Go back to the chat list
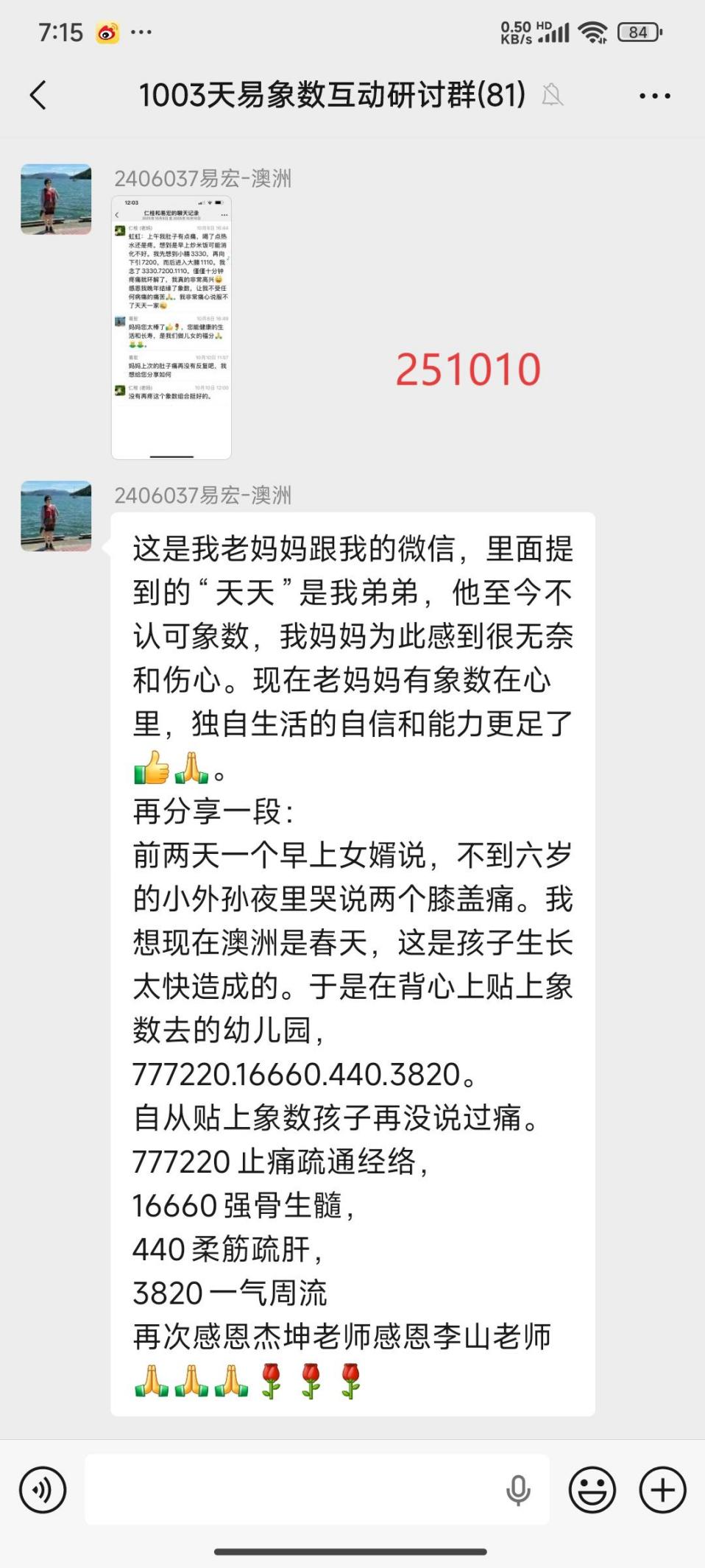The image size is (705, 1568). (x=38, y=95)
